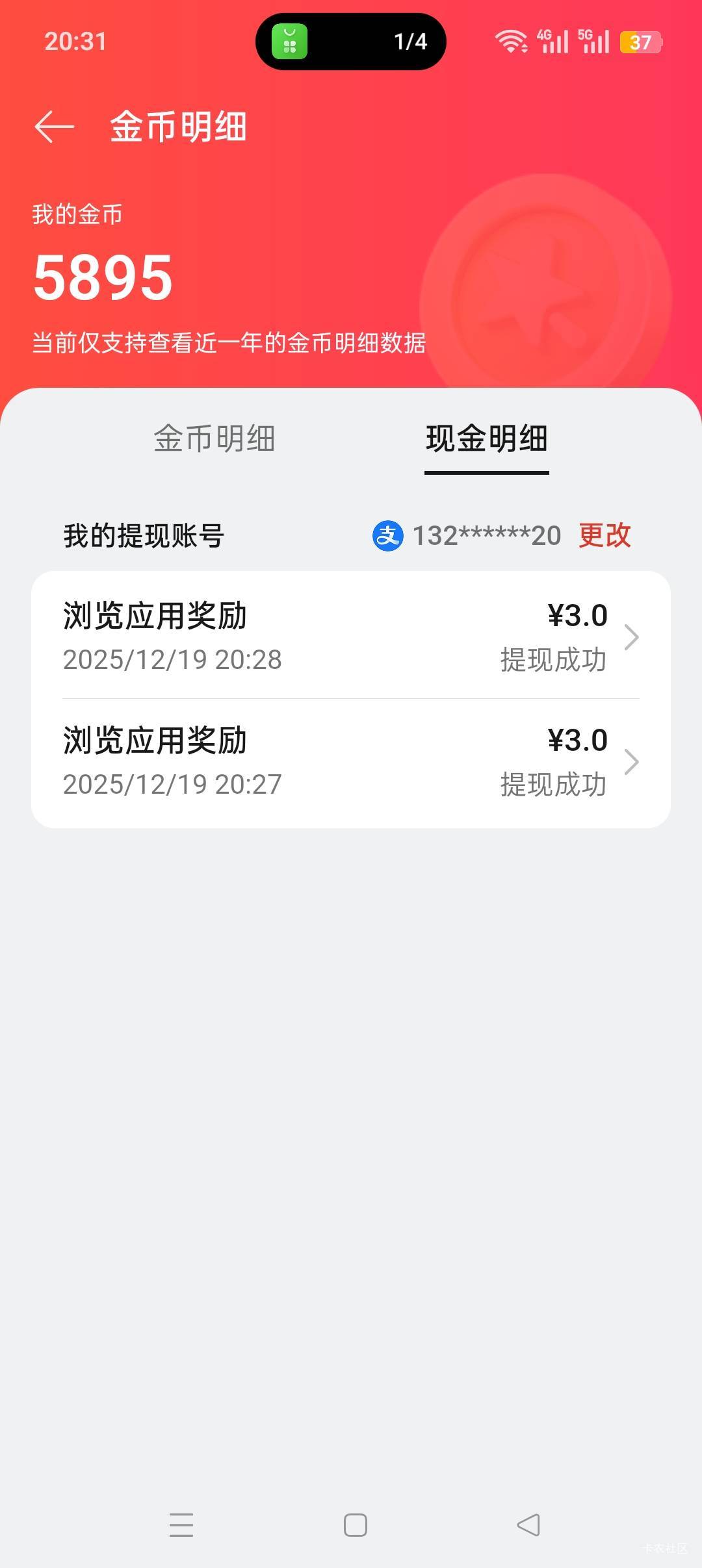Open recent apps from navigation bar
The width and height of the screenshot is (702, 1568).
181,1524
